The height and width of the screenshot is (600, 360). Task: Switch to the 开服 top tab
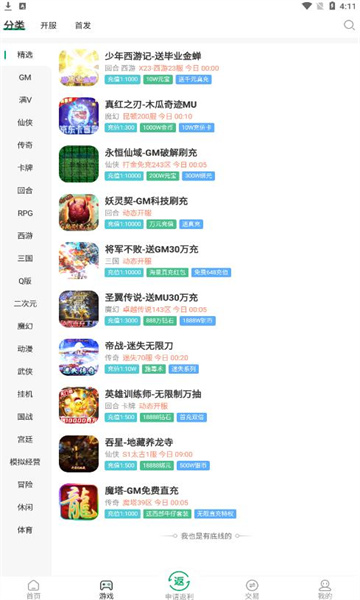[x=49, y=25]
